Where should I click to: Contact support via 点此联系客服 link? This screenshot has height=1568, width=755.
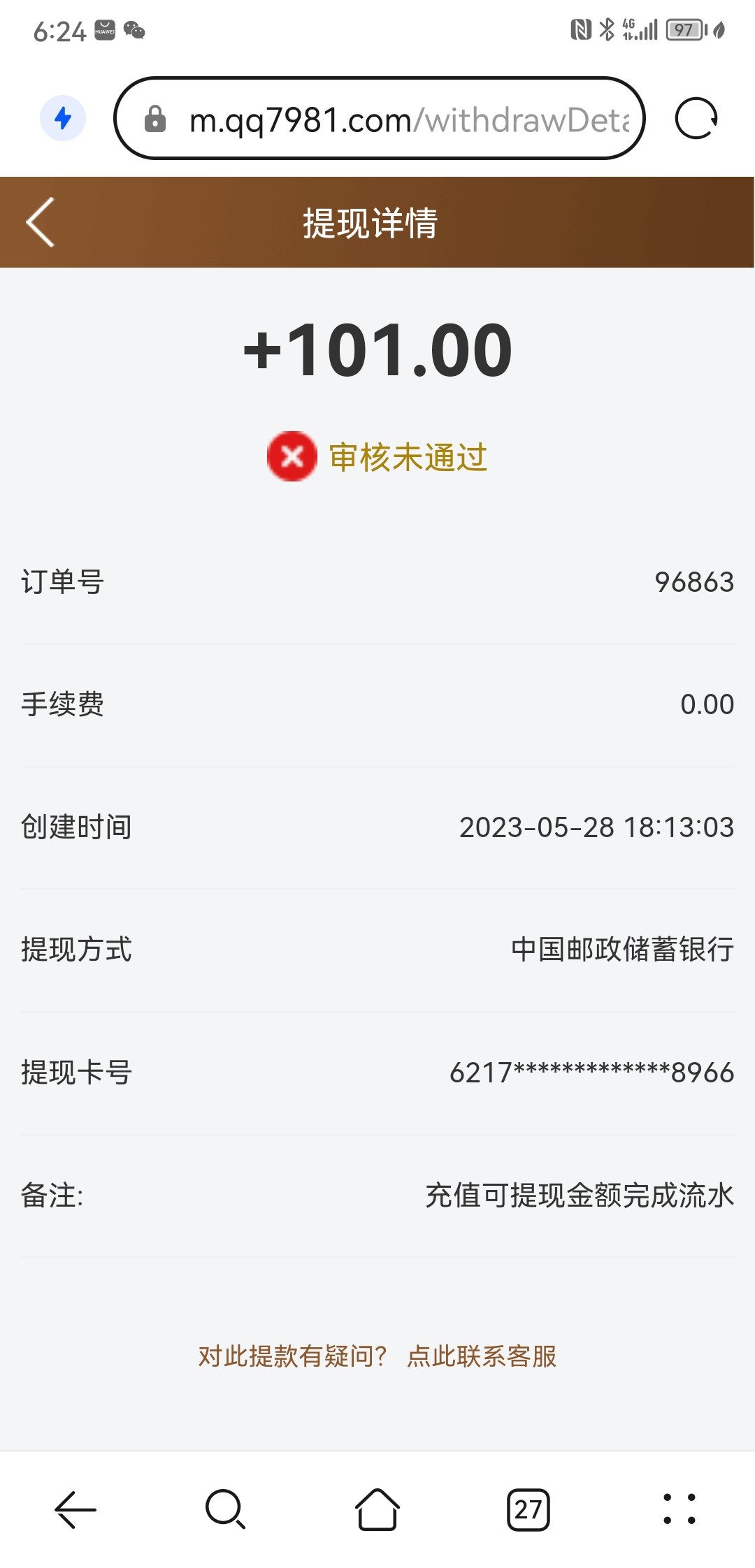pos(482,1356)
